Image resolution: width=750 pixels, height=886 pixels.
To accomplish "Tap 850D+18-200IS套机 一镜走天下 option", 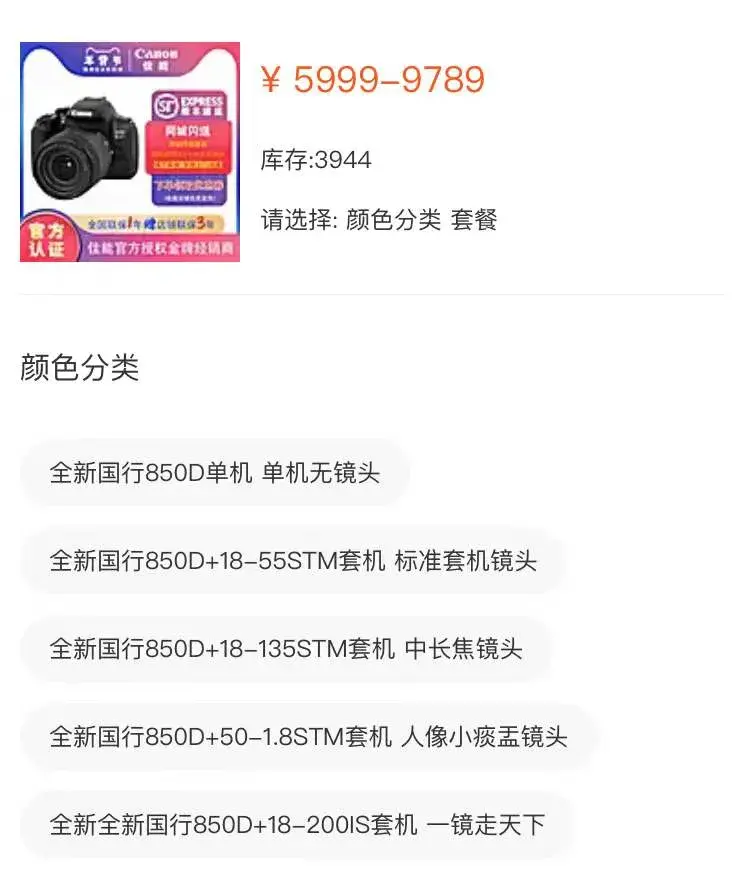I will click(298, 825).
